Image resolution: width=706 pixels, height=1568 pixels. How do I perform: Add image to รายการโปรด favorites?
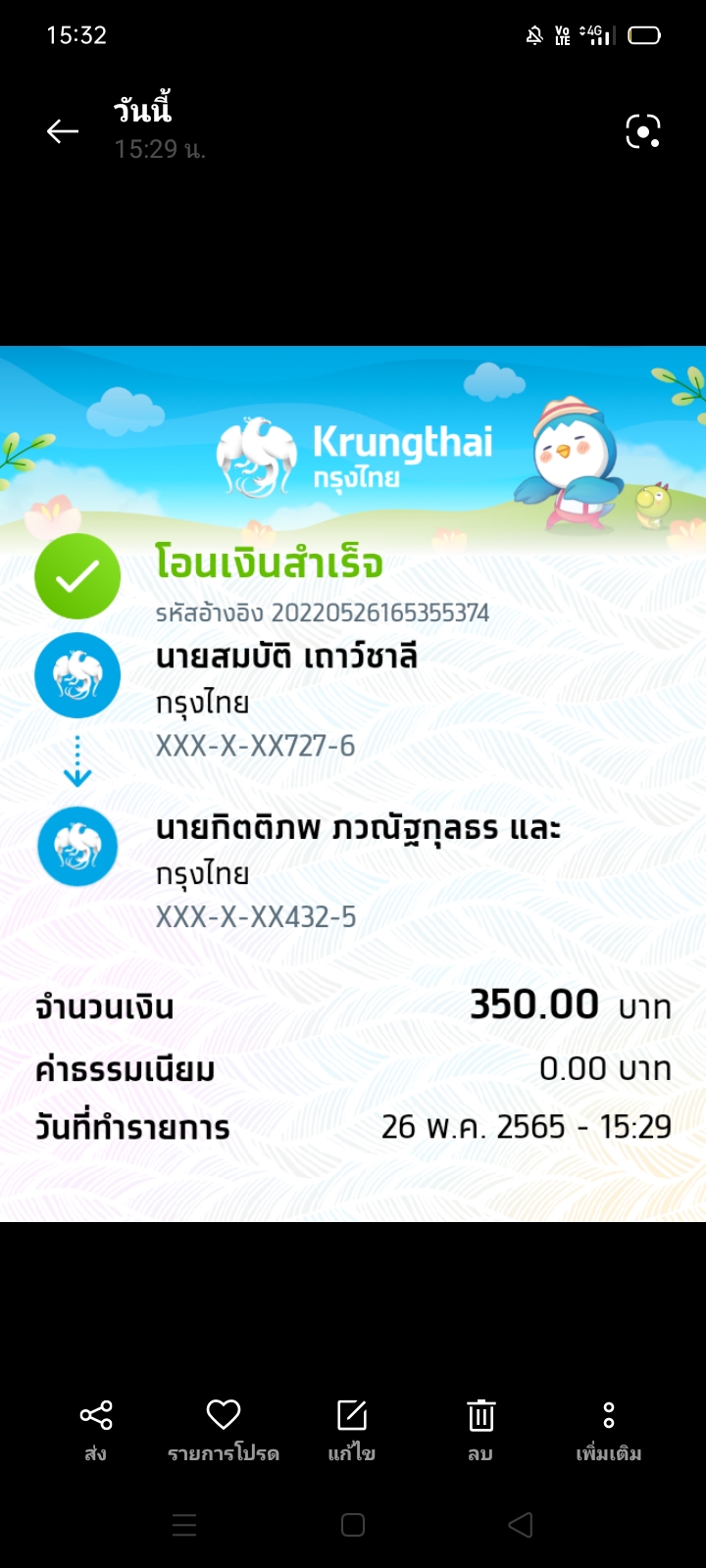224,1429
